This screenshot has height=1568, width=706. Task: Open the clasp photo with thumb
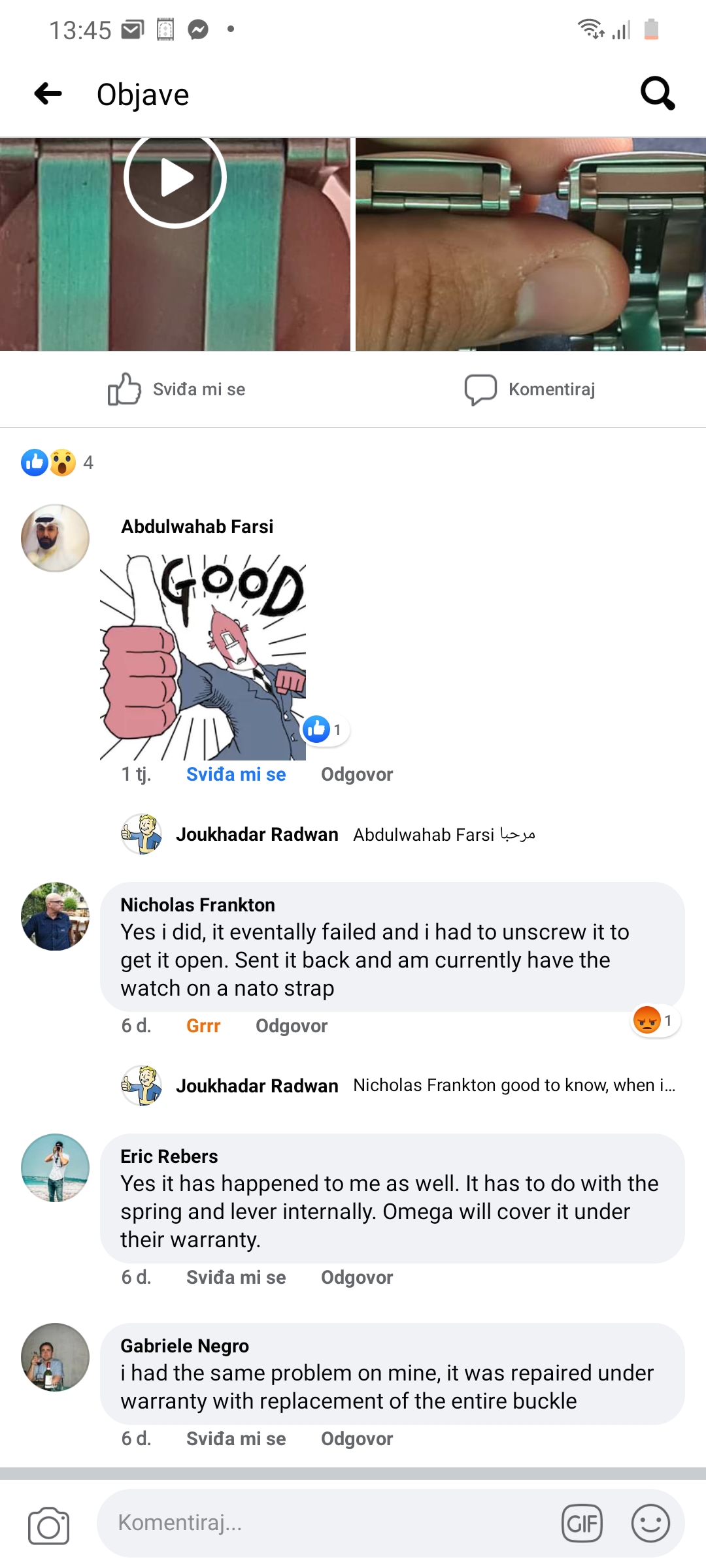(x=530, y=244)
